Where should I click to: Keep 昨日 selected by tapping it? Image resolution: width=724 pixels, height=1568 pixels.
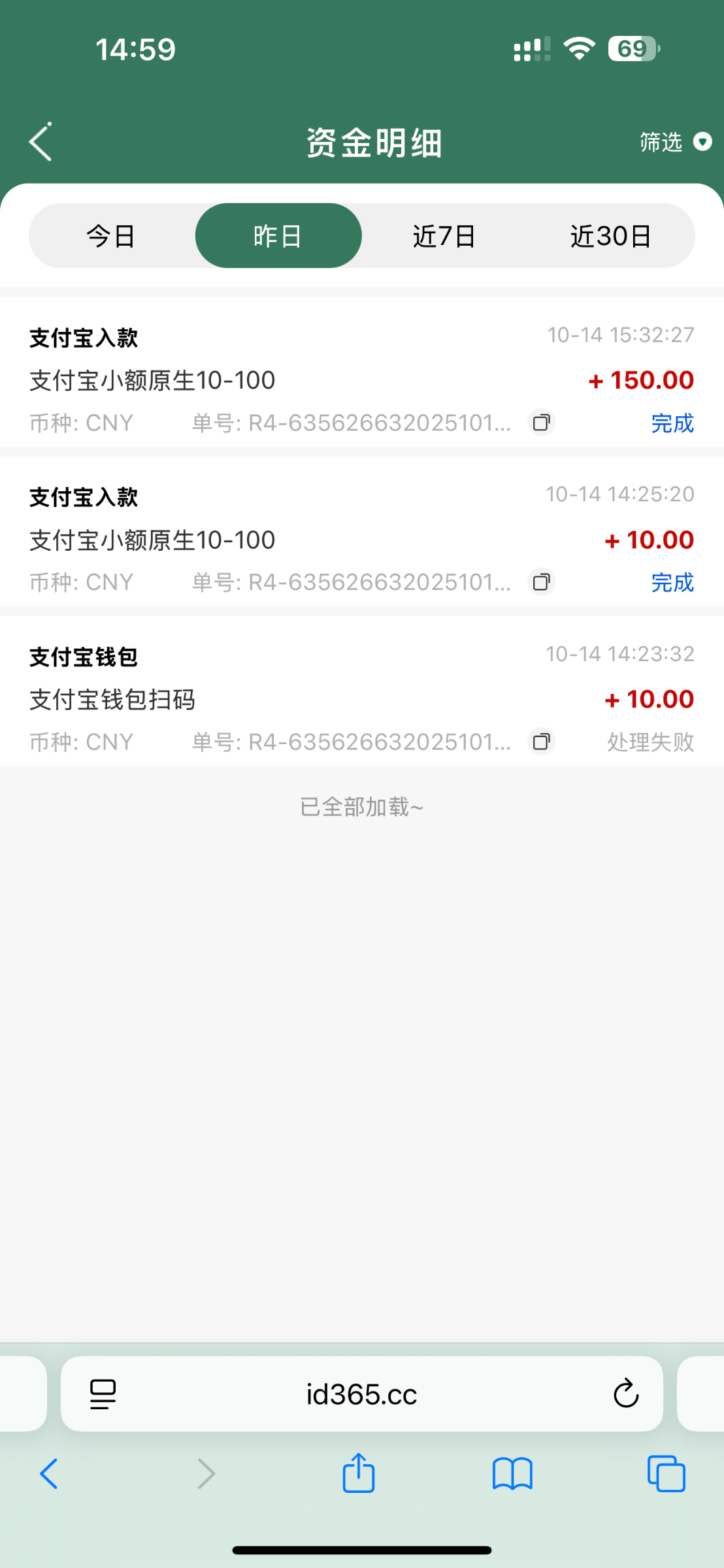tap(278, 235)
